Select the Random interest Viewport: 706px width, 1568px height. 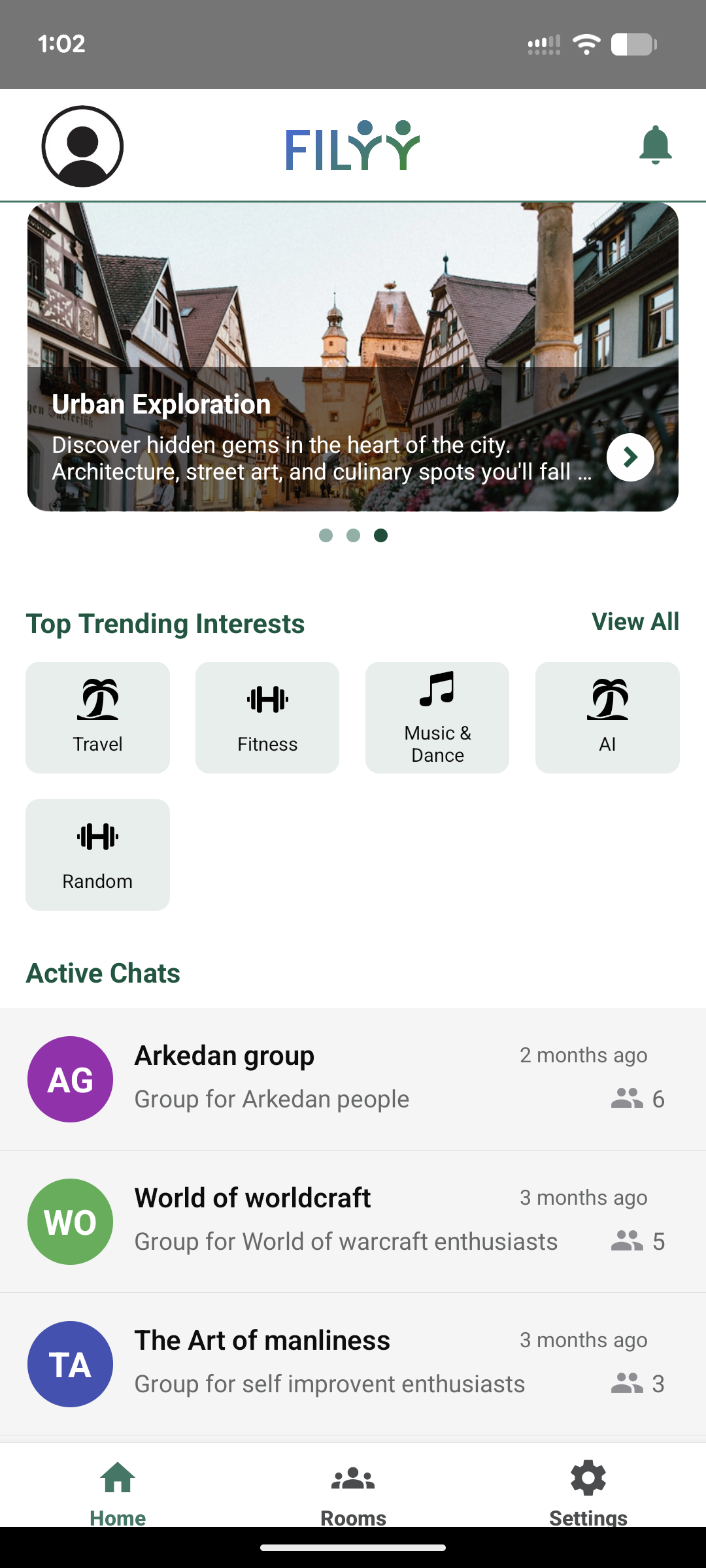click(97, 855)
